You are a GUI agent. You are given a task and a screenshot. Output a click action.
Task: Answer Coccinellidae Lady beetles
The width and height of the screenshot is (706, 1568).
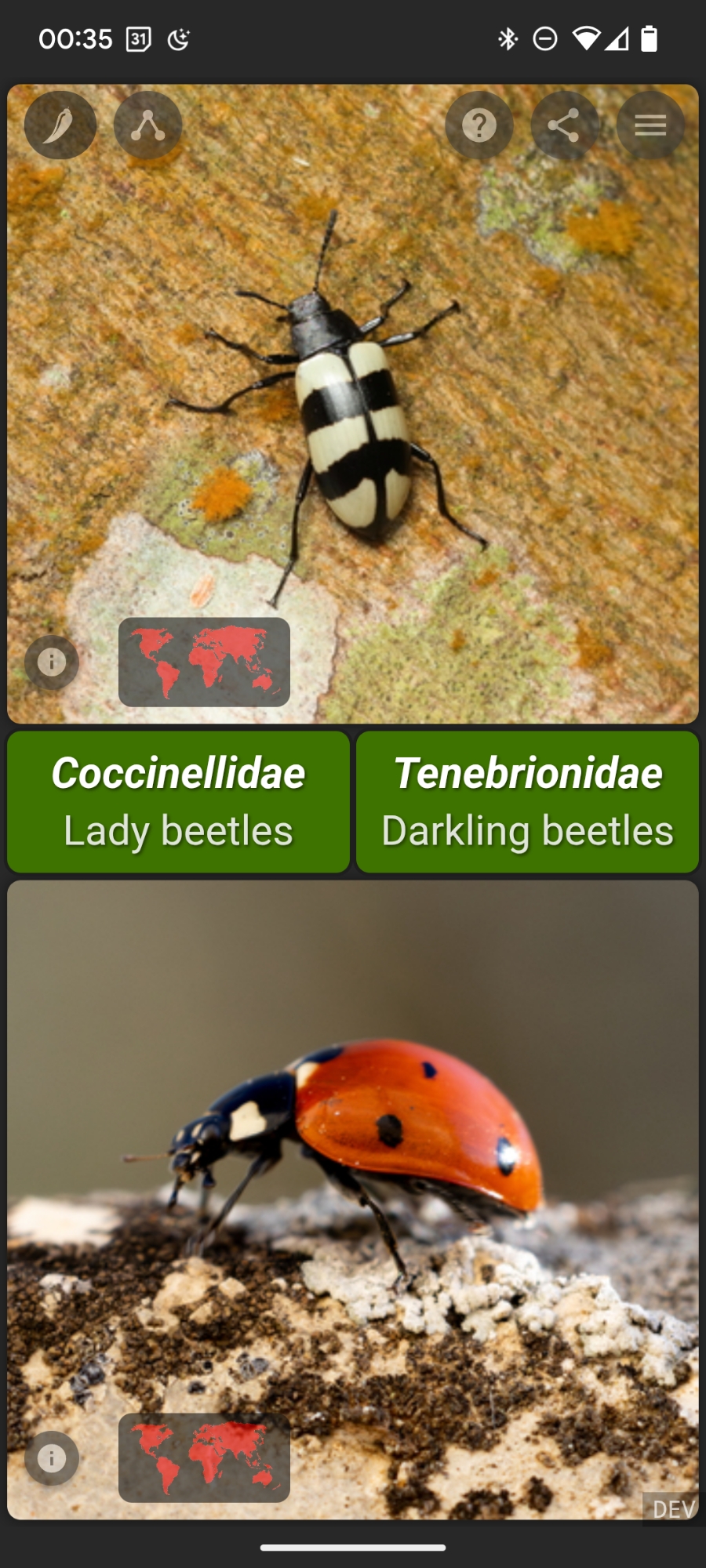(x=178, y=801)
